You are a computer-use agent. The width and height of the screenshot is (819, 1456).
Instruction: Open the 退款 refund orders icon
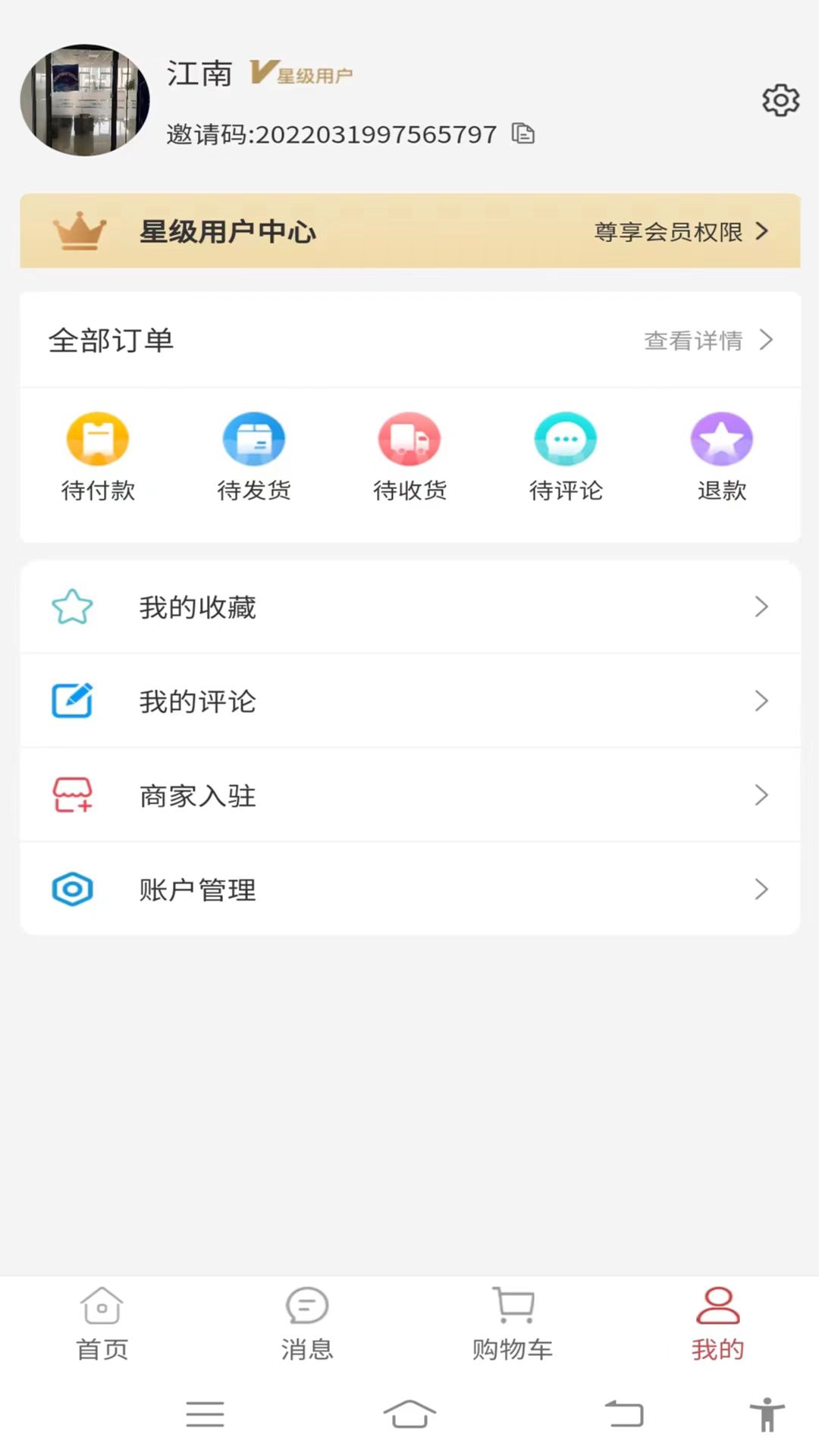pos(721,455)
